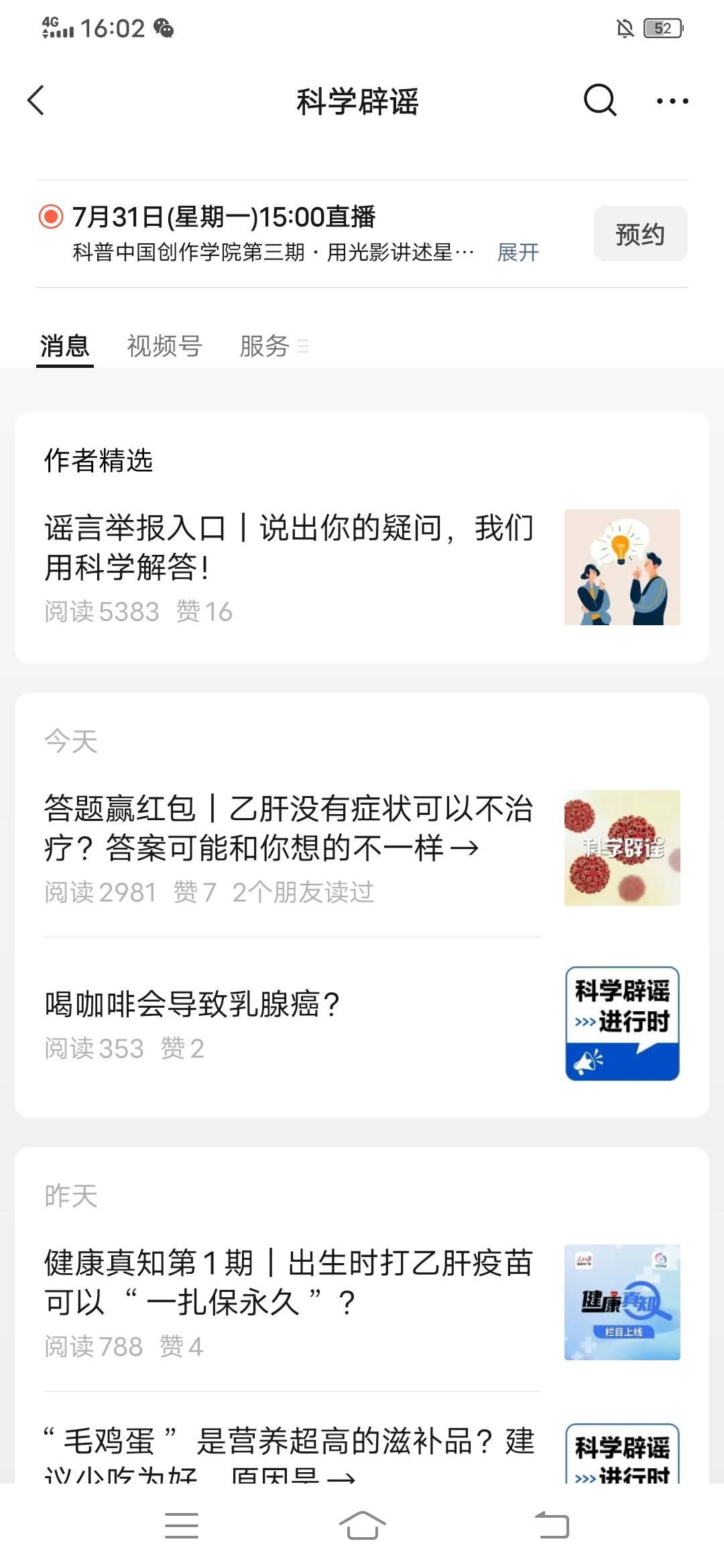
Task: Open 健康真知第1期 乙肝疫苗 article
Action: [290, 1283]
